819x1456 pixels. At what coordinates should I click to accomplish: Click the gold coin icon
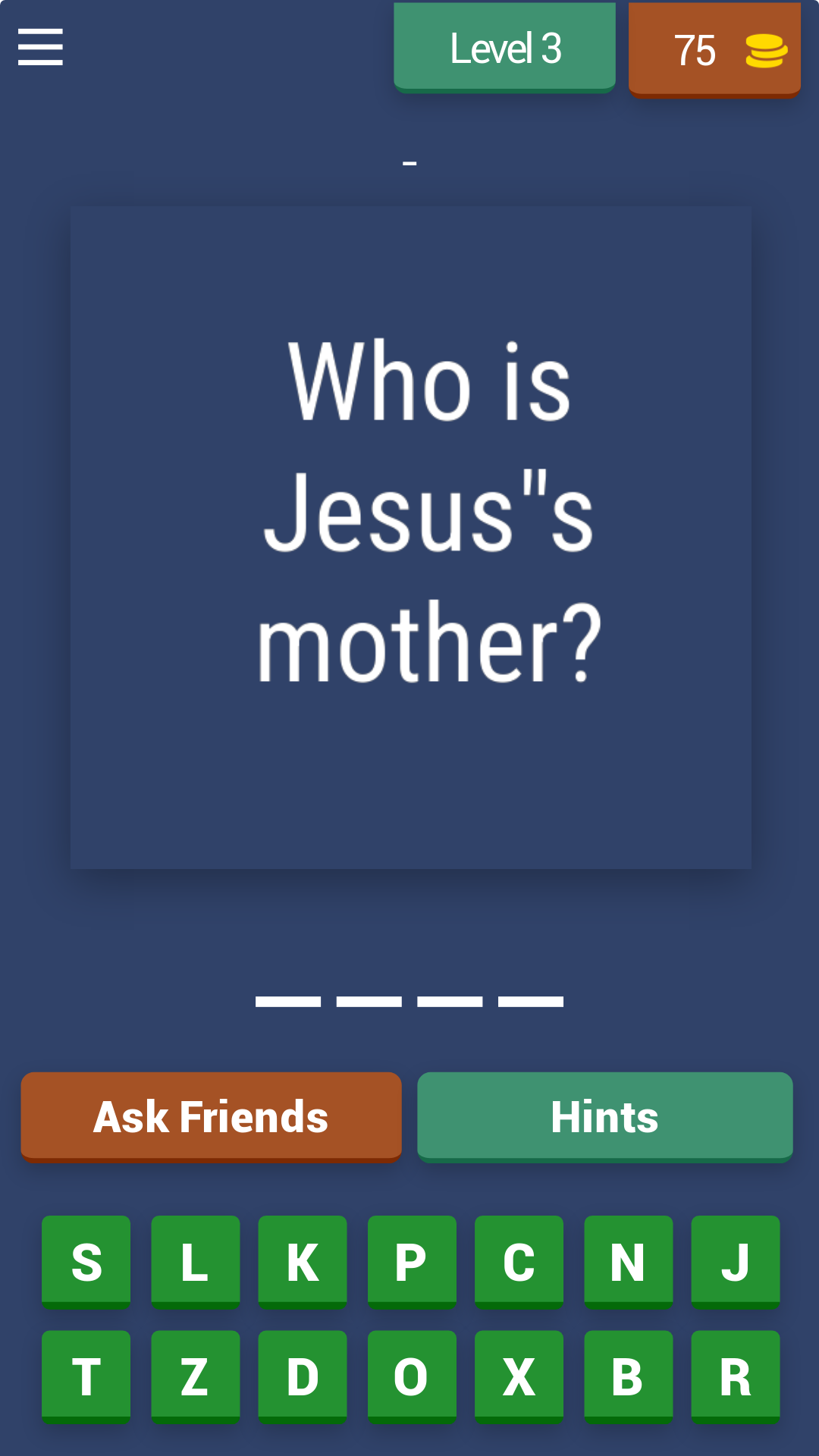tap(765, 49)
